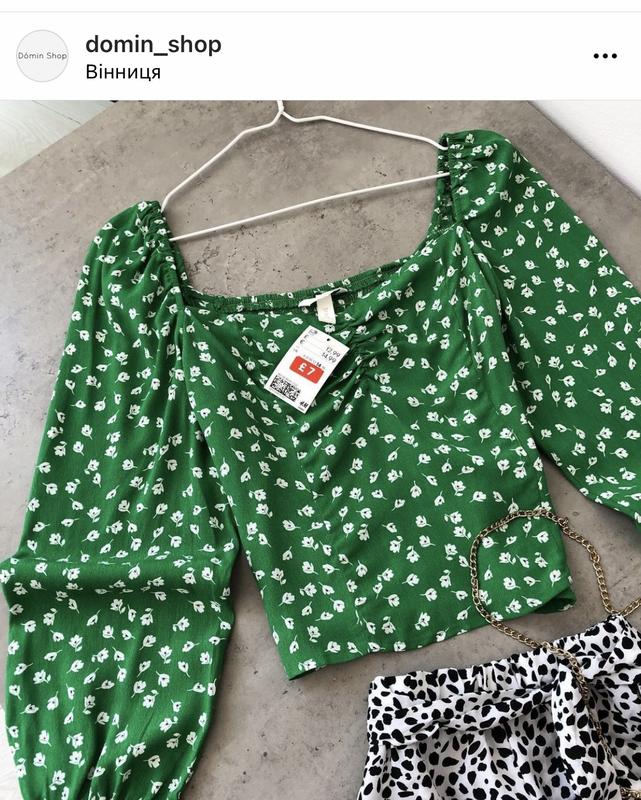The image size is (641, 800).
Task: Tap the domin_shop username
Action: tap(153, 44)
